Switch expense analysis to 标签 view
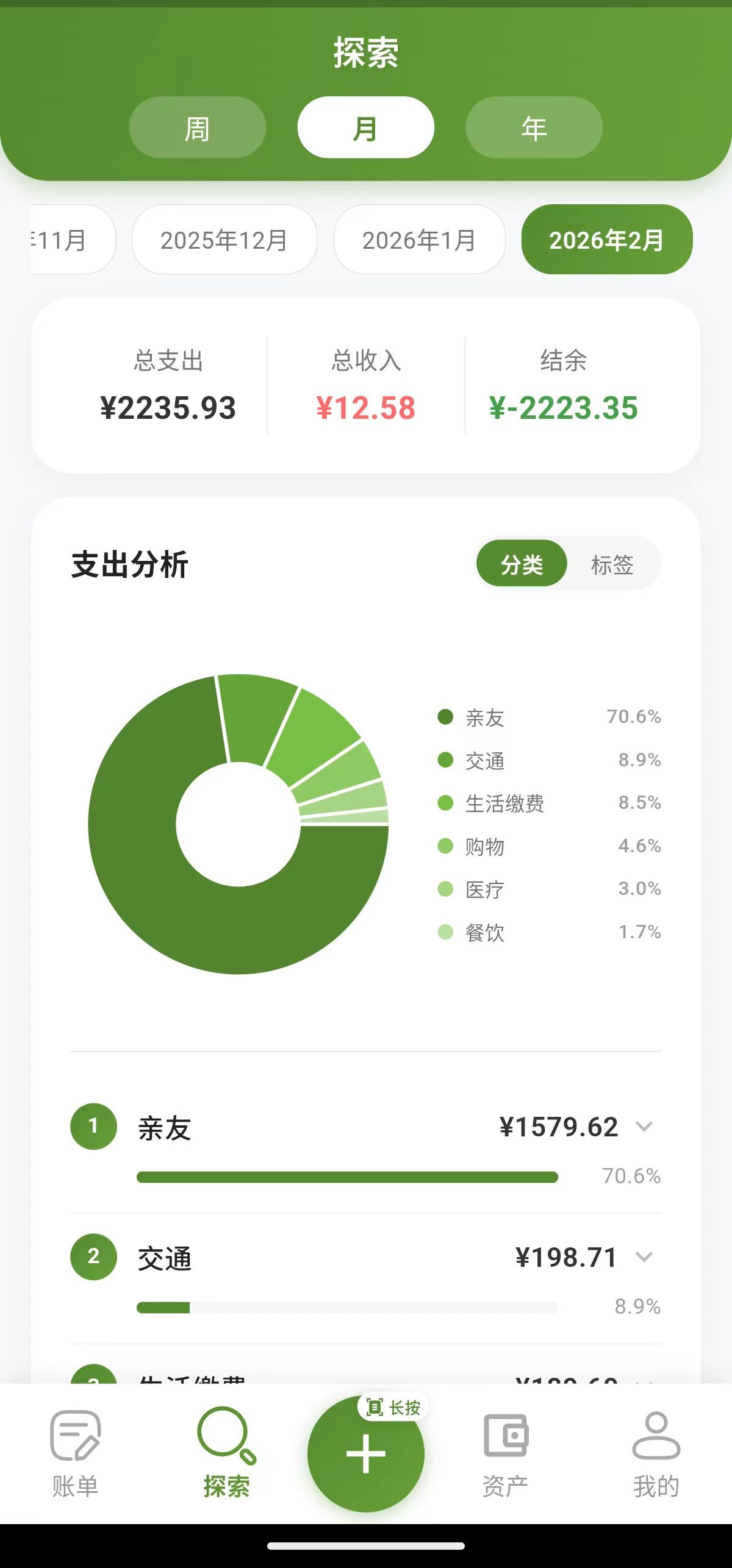732x1568 pixels. pyautogui.click(x=612, y=564)
